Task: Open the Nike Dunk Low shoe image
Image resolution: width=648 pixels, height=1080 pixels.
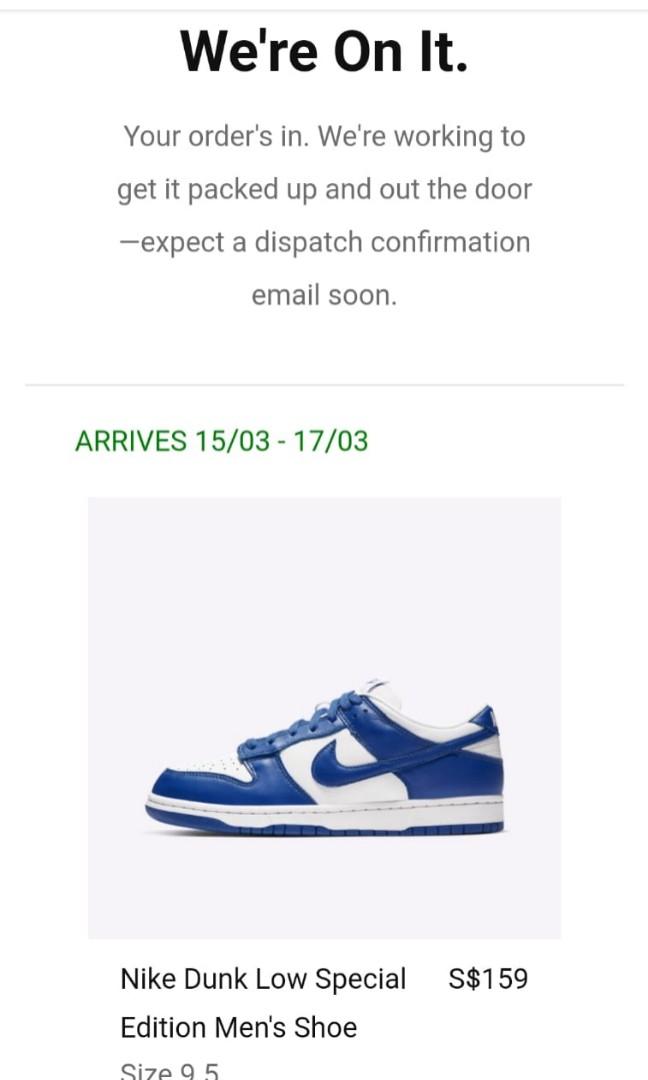Action: [x=324, y=718]
